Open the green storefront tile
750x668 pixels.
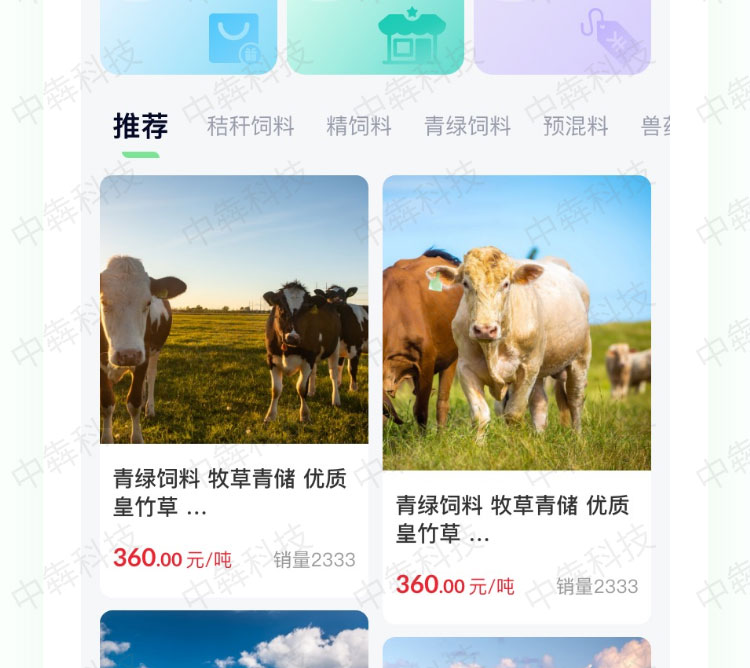click(375, 38)
